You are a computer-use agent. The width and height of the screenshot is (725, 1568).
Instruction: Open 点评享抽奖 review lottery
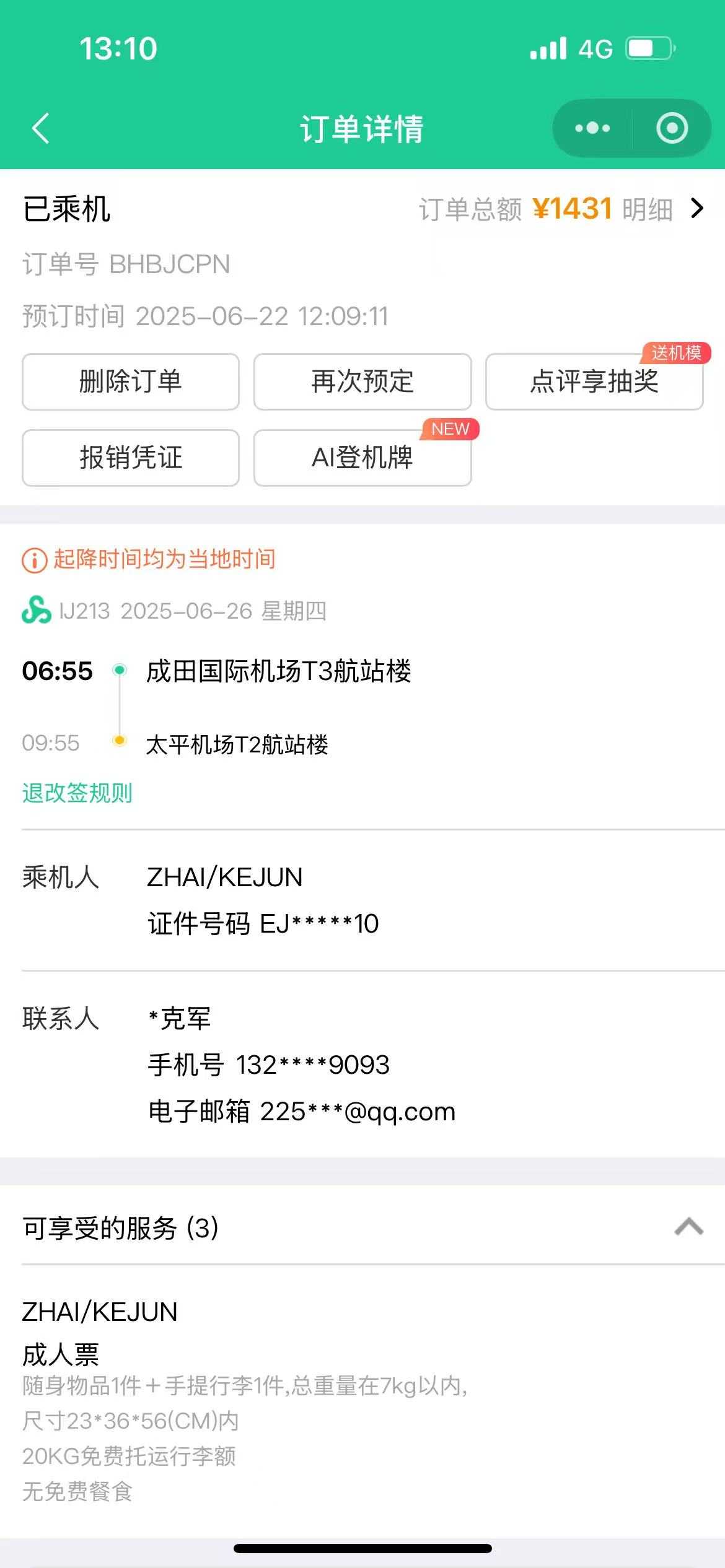(x=594, y=381)
